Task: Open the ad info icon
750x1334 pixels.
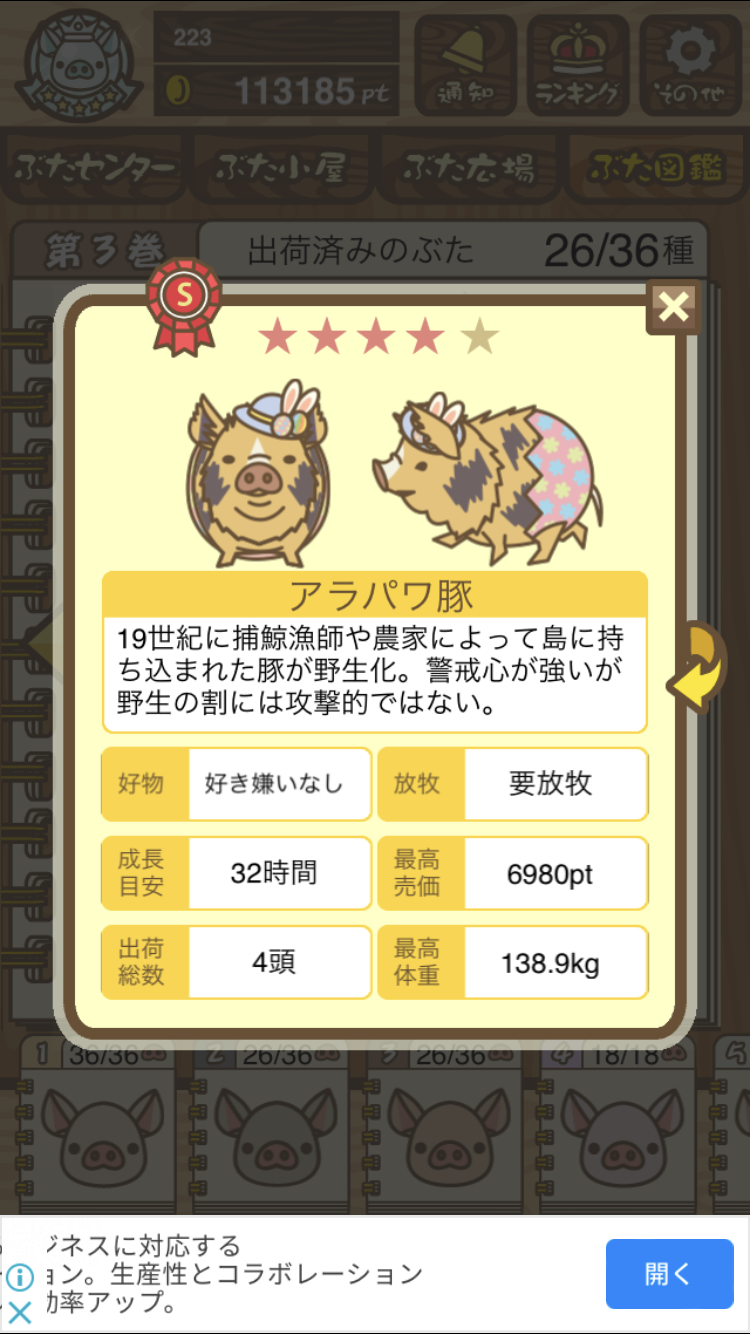Action: tap(19, 1279)
